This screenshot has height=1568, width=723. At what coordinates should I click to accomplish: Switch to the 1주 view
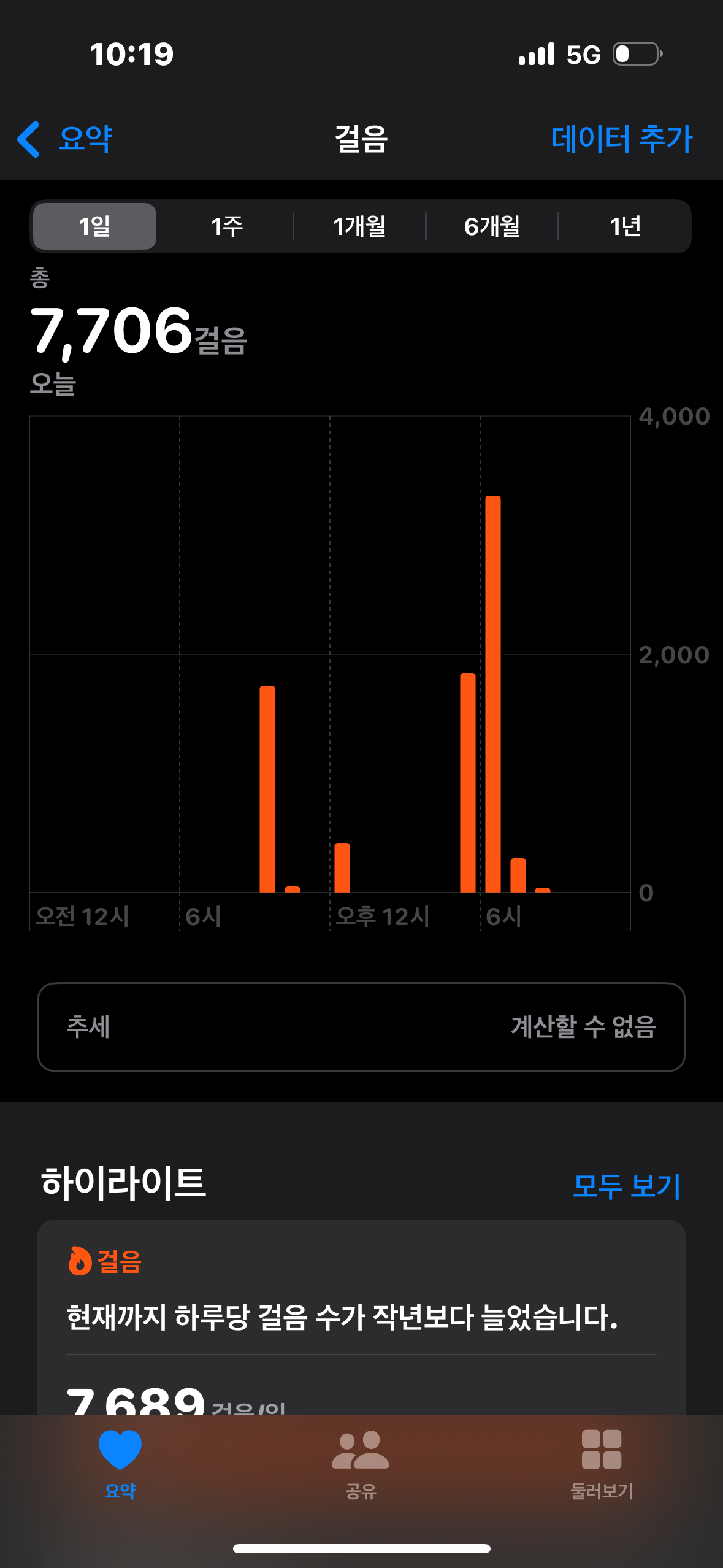coord(227,226)
